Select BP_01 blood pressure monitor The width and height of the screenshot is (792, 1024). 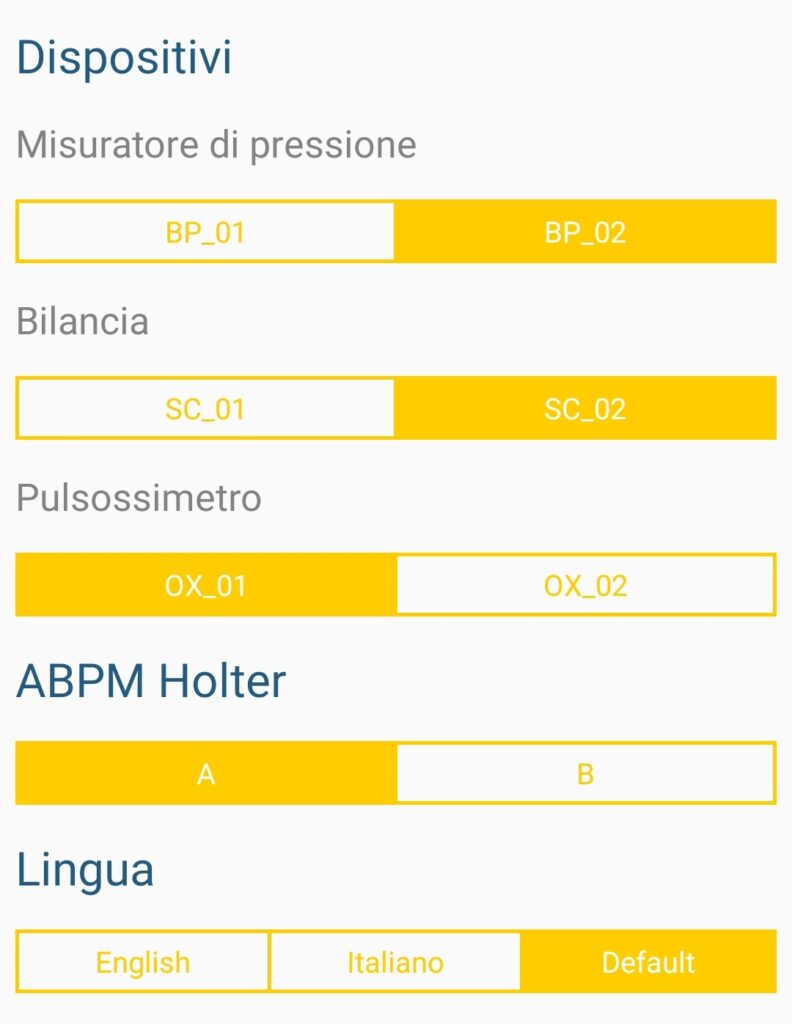(205, 233)
